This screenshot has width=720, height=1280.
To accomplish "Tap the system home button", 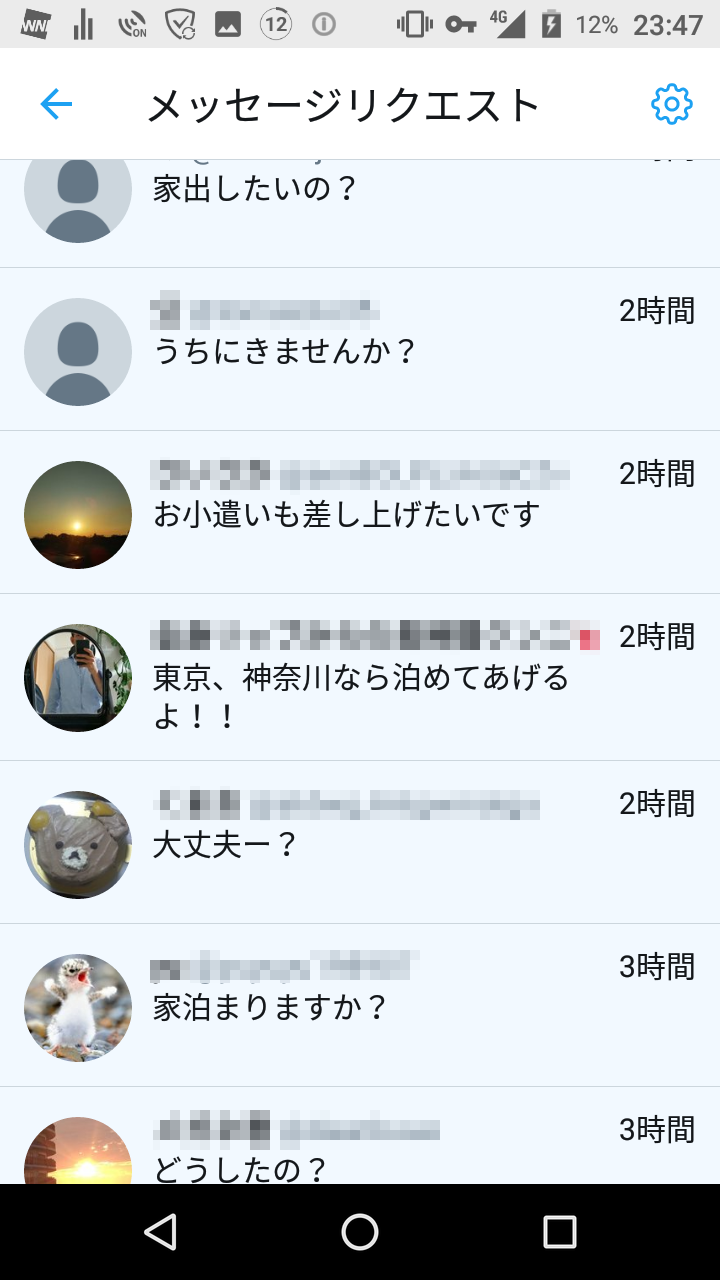I will click(360, 1232).
